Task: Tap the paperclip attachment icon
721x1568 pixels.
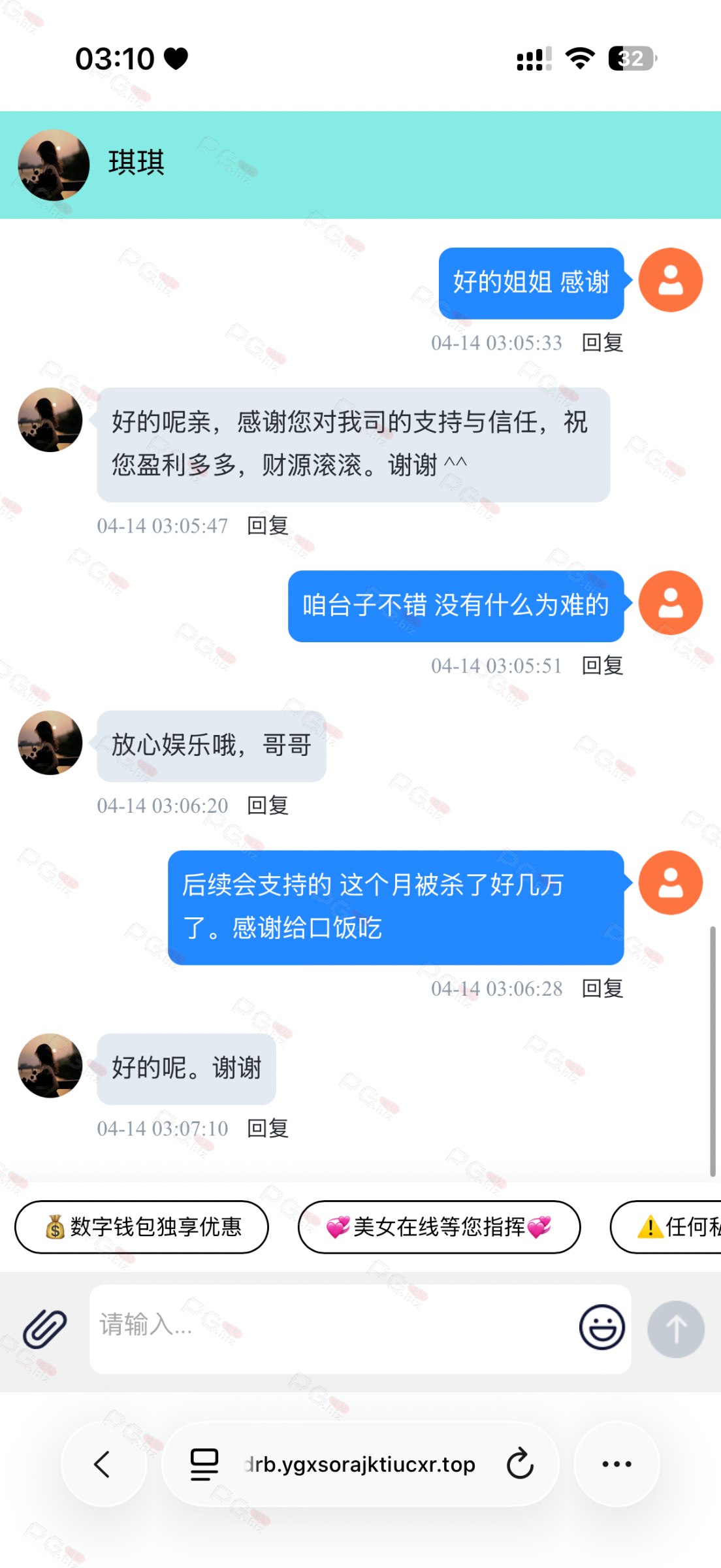Action: click(x=44, y=1329)
